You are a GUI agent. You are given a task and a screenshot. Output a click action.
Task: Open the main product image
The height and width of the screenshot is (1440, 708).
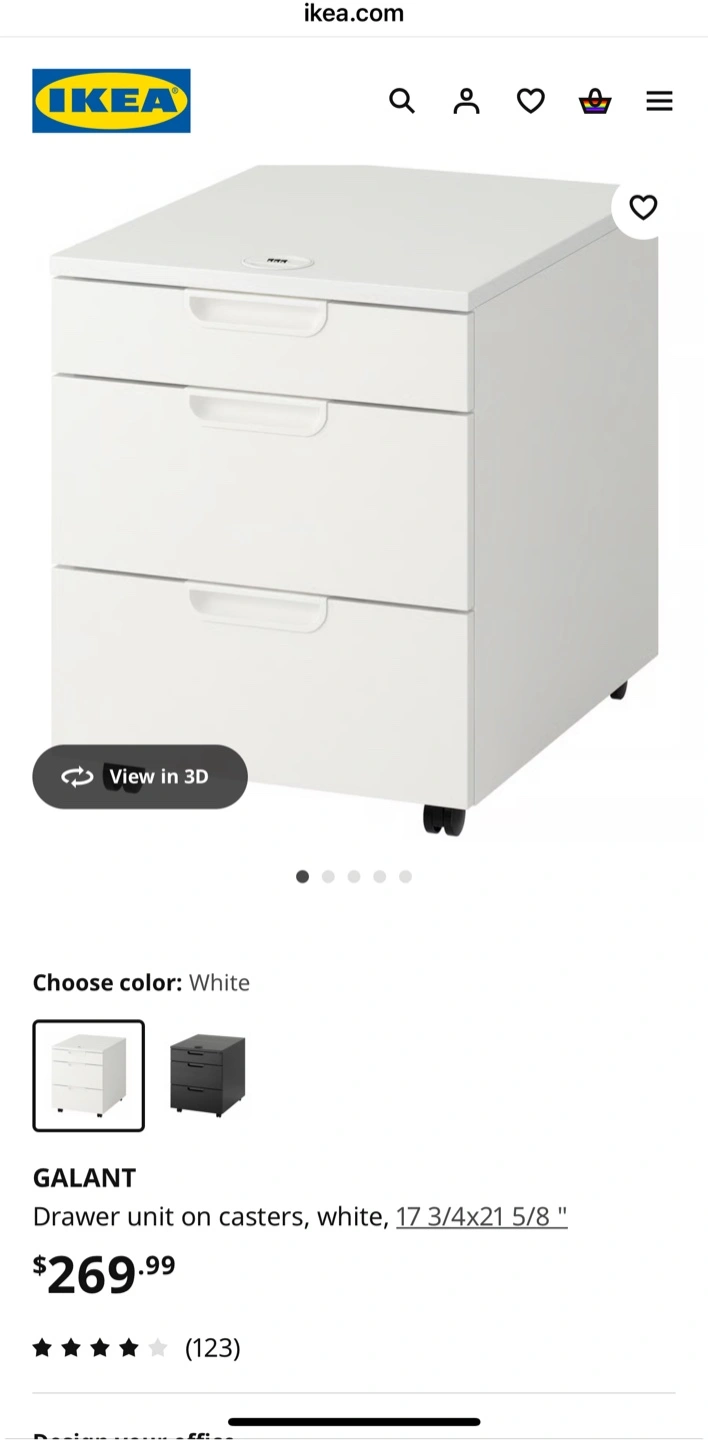tap(354, 500)
